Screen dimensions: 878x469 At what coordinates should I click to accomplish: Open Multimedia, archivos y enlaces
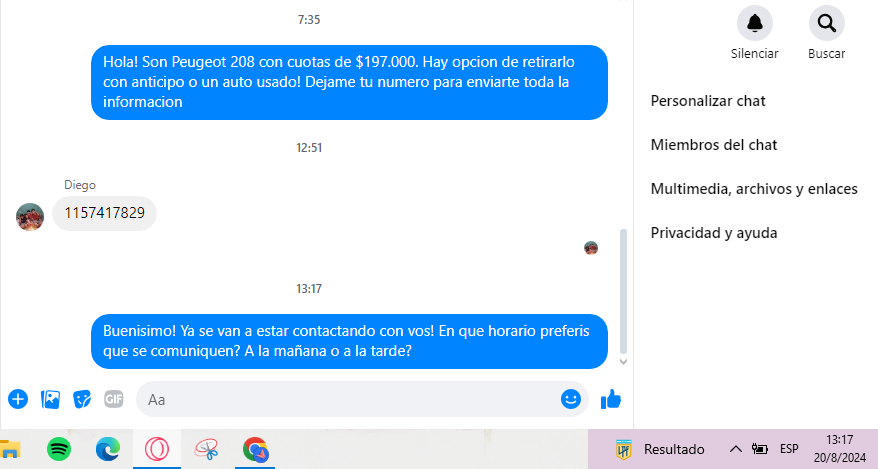[754, 189]
